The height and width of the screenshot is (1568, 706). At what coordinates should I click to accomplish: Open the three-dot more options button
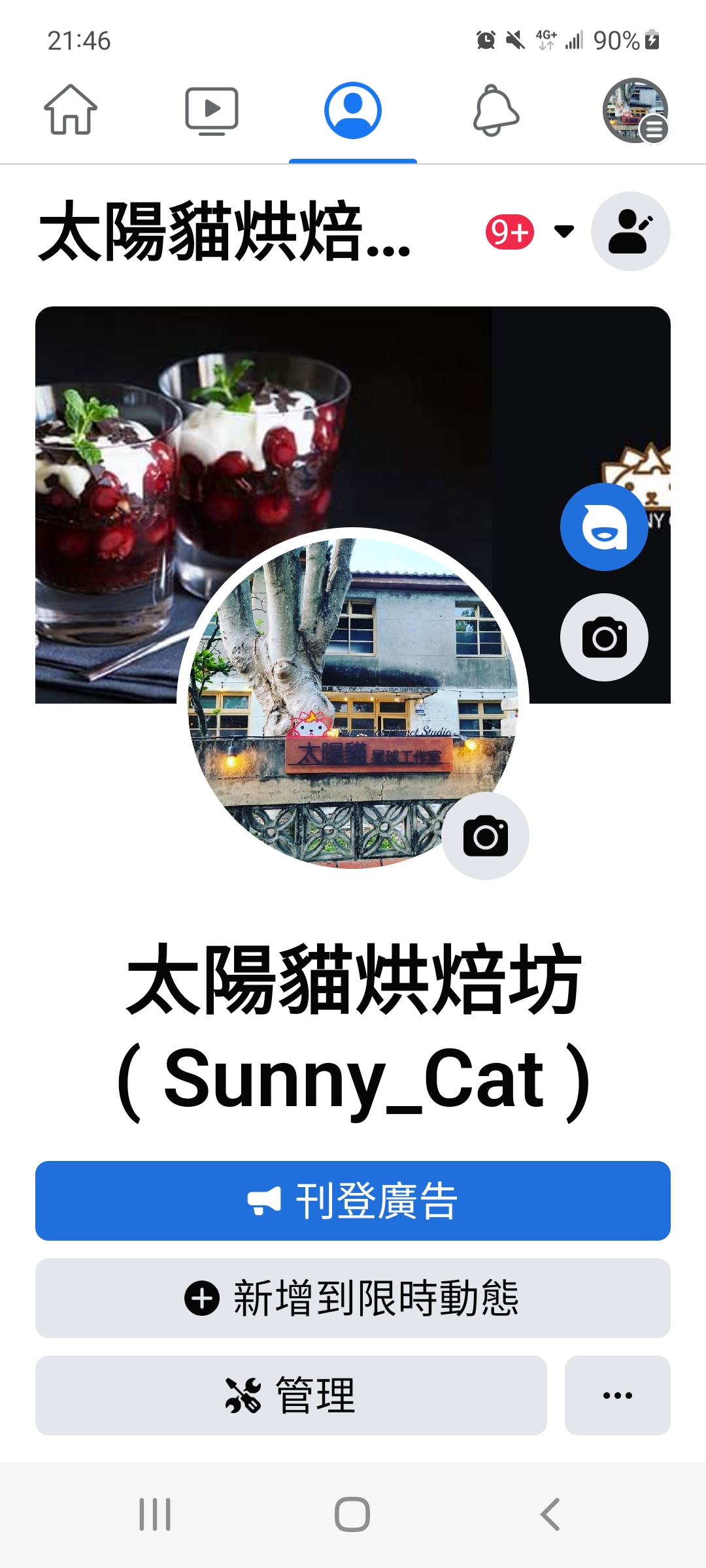tap(618, 1396)
